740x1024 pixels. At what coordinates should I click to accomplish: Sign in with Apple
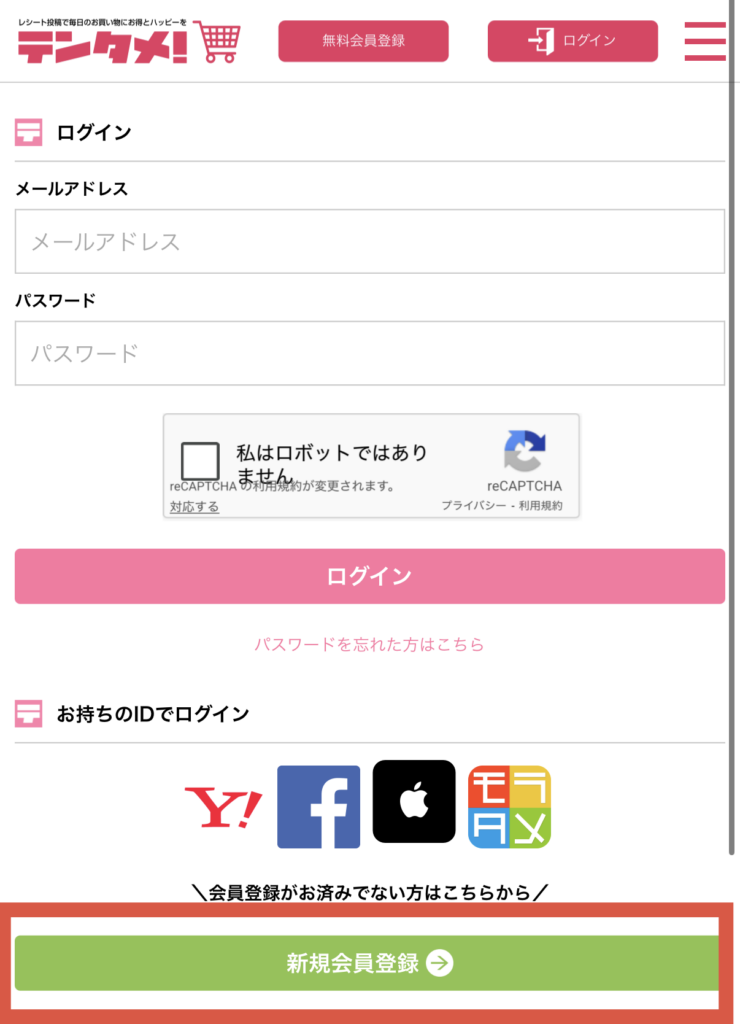[x=414, y=801]
